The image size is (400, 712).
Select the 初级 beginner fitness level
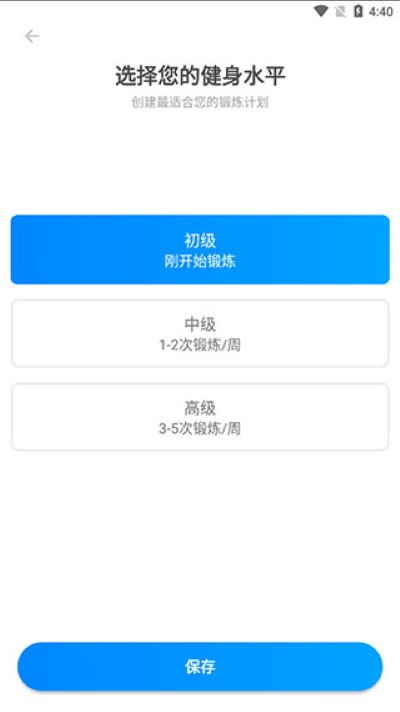pyautogui.click(x=200, y=249)
